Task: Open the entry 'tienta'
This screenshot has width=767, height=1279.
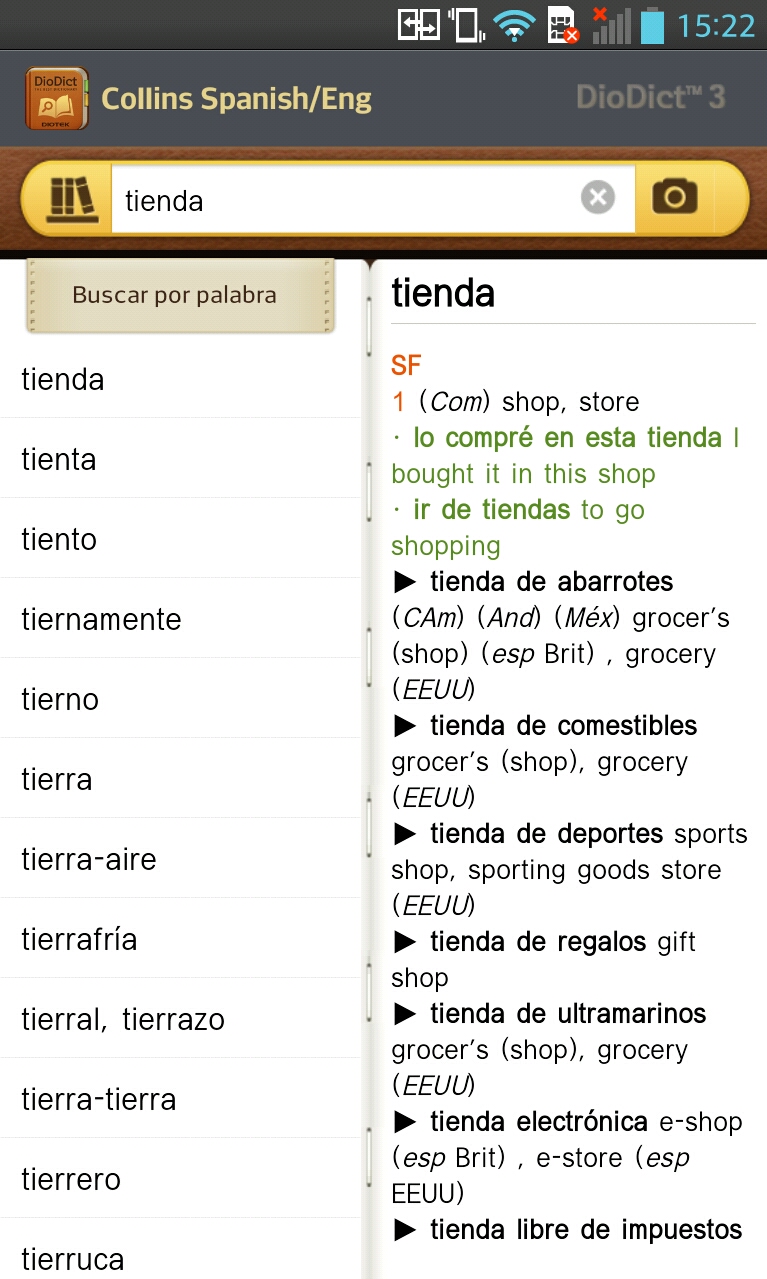Action: (180, 459)
